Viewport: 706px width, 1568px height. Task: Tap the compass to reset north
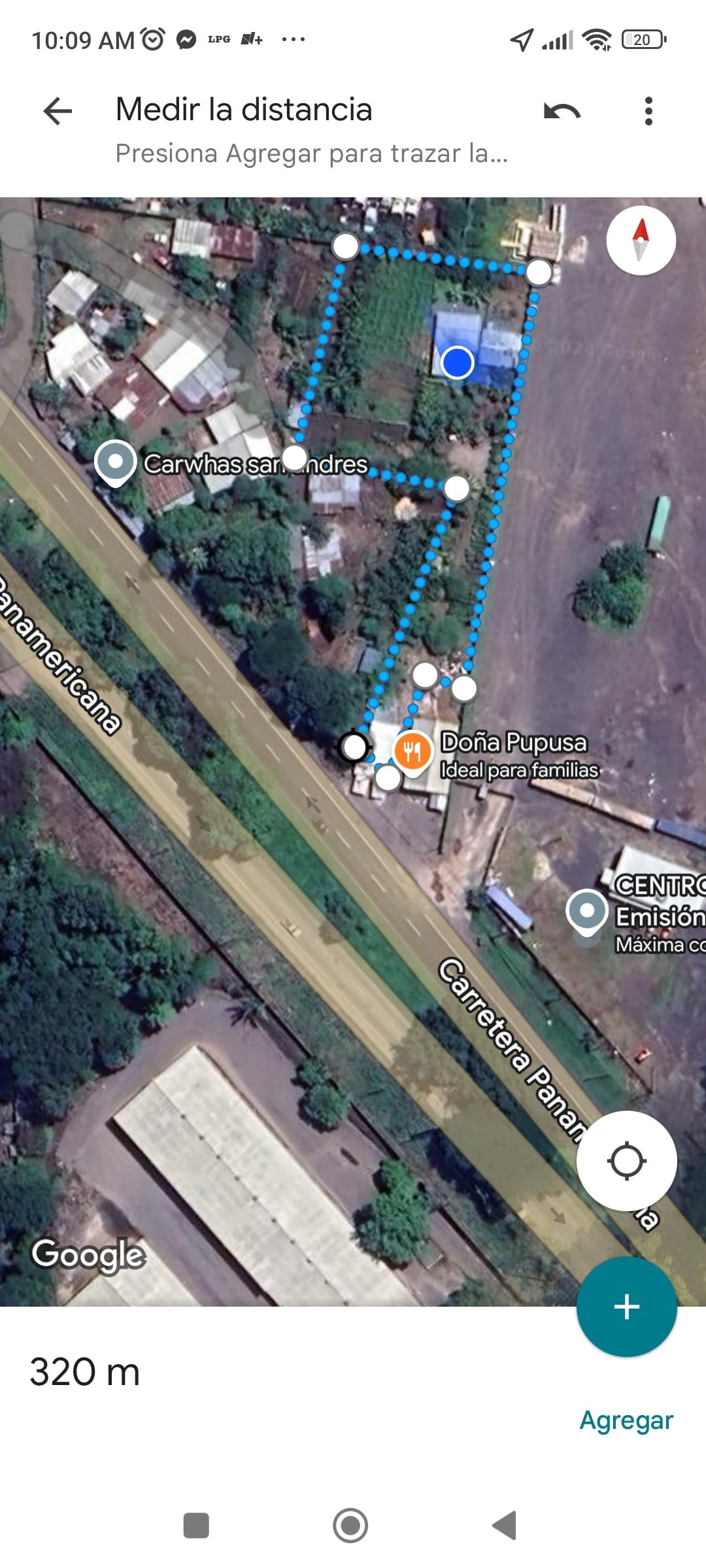[x=641, y=240]
